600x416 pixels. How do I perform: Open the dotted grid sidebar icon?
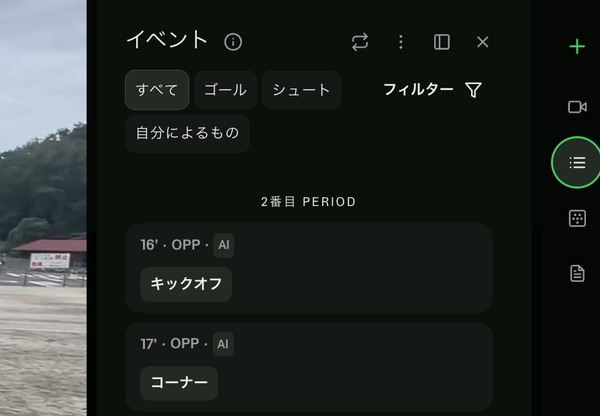pos(577,218)
